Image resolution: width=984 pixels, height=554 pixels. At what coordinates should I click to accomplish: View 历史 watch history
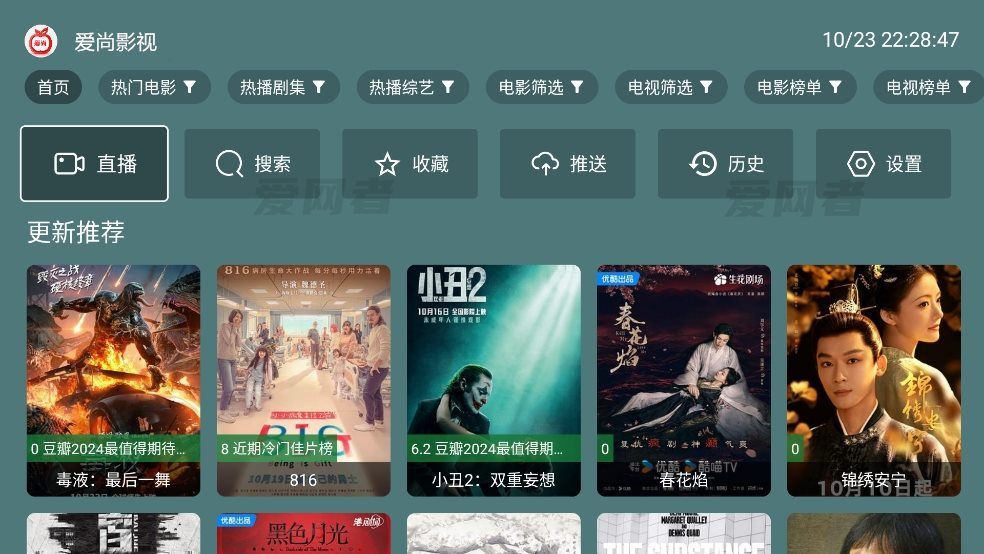click(725, 164)
